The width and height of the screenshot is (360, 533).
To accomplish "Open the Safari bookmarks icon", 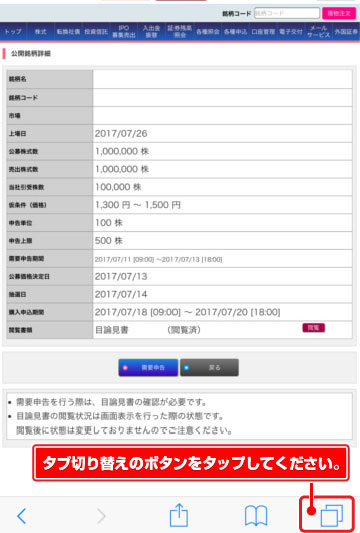I will (256, 515).
